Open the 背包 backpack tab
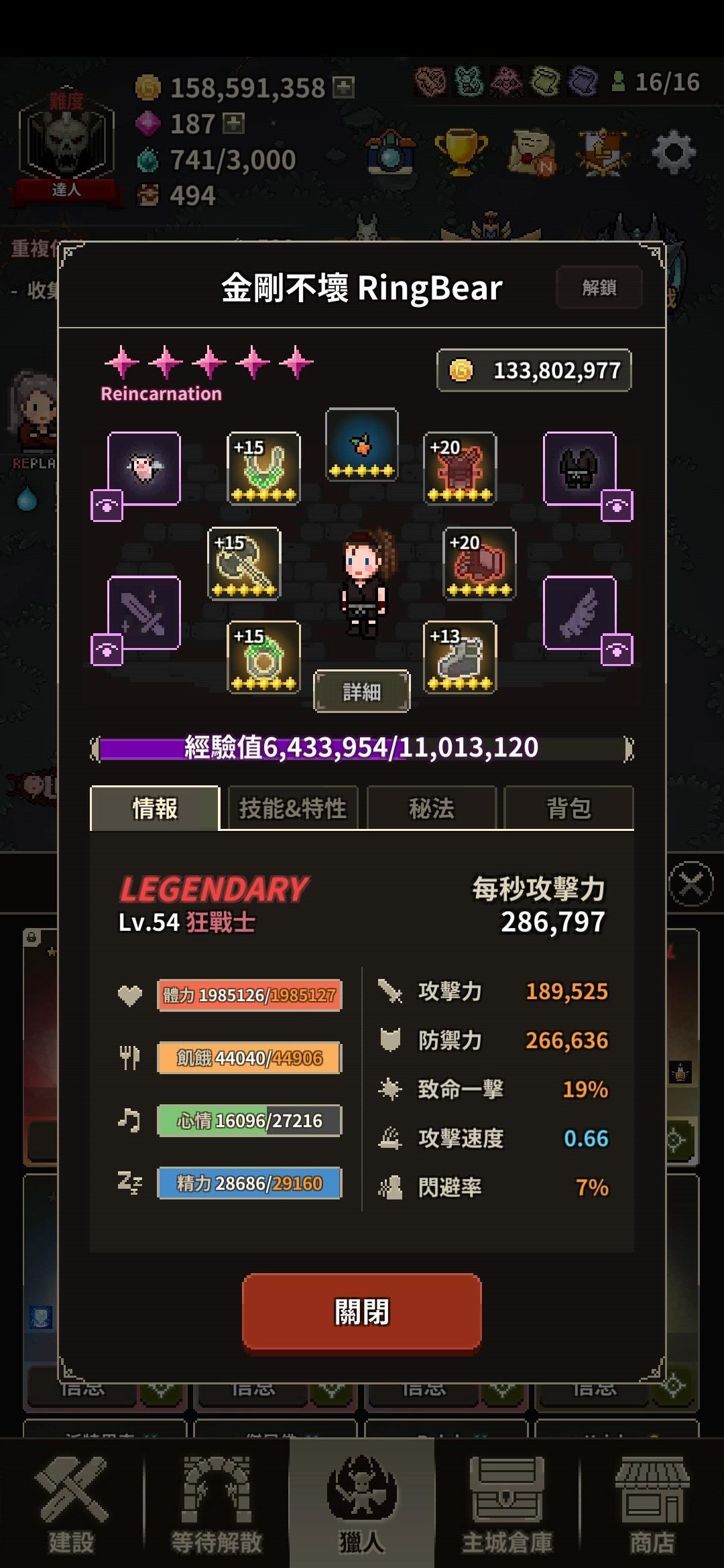The height and width of the screenshot is (1568, 724). (568, 808)
